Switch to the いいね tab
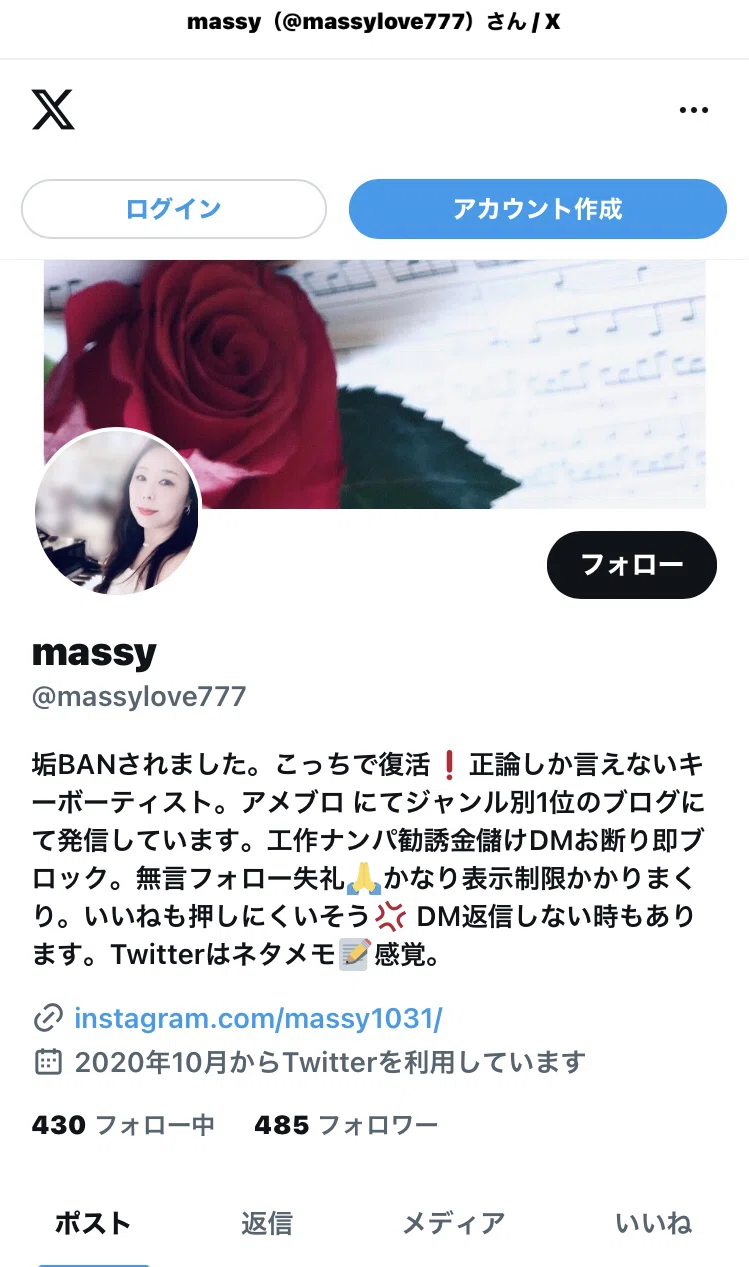 tap(654, 1223)
